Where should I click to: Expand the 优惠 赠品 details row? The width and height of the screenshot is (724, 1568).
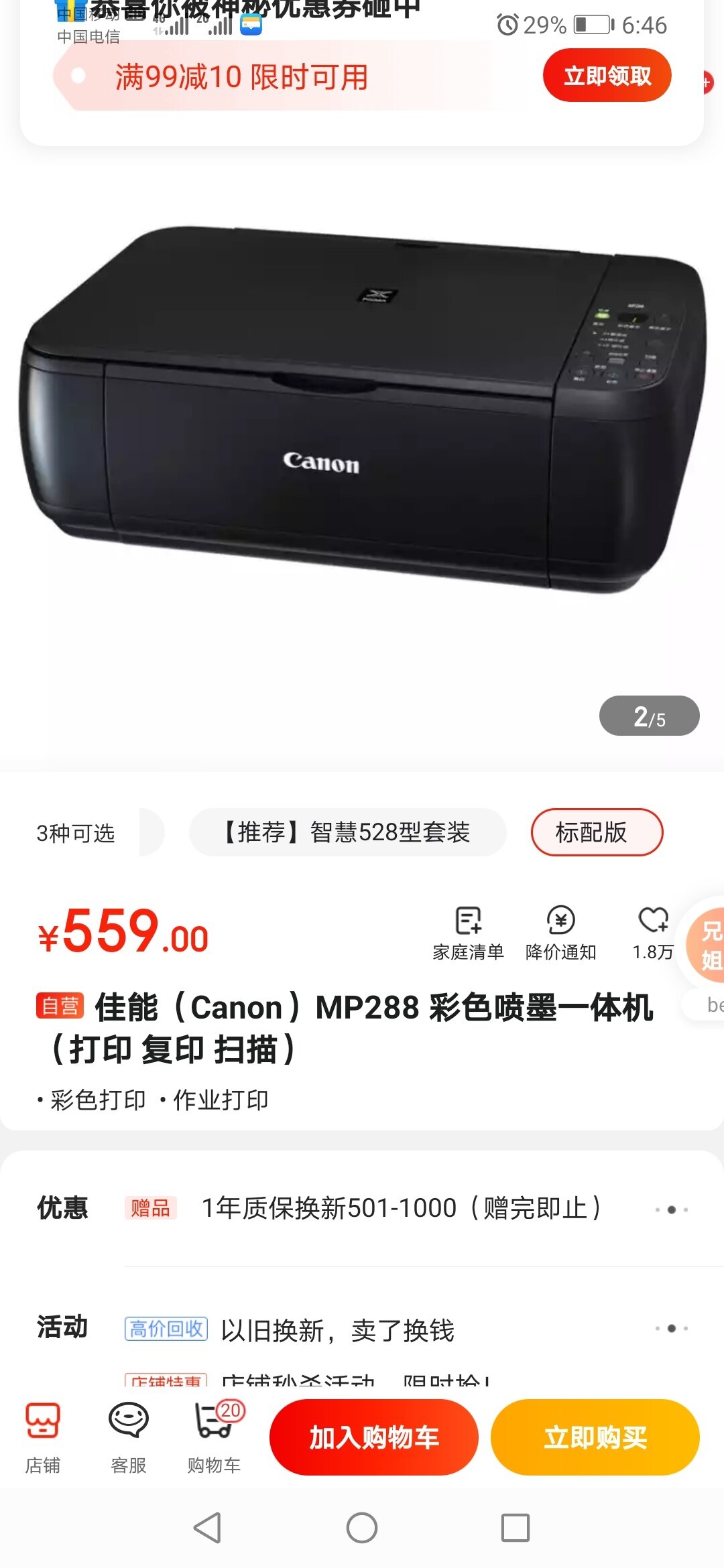[x=671, y=1210]
